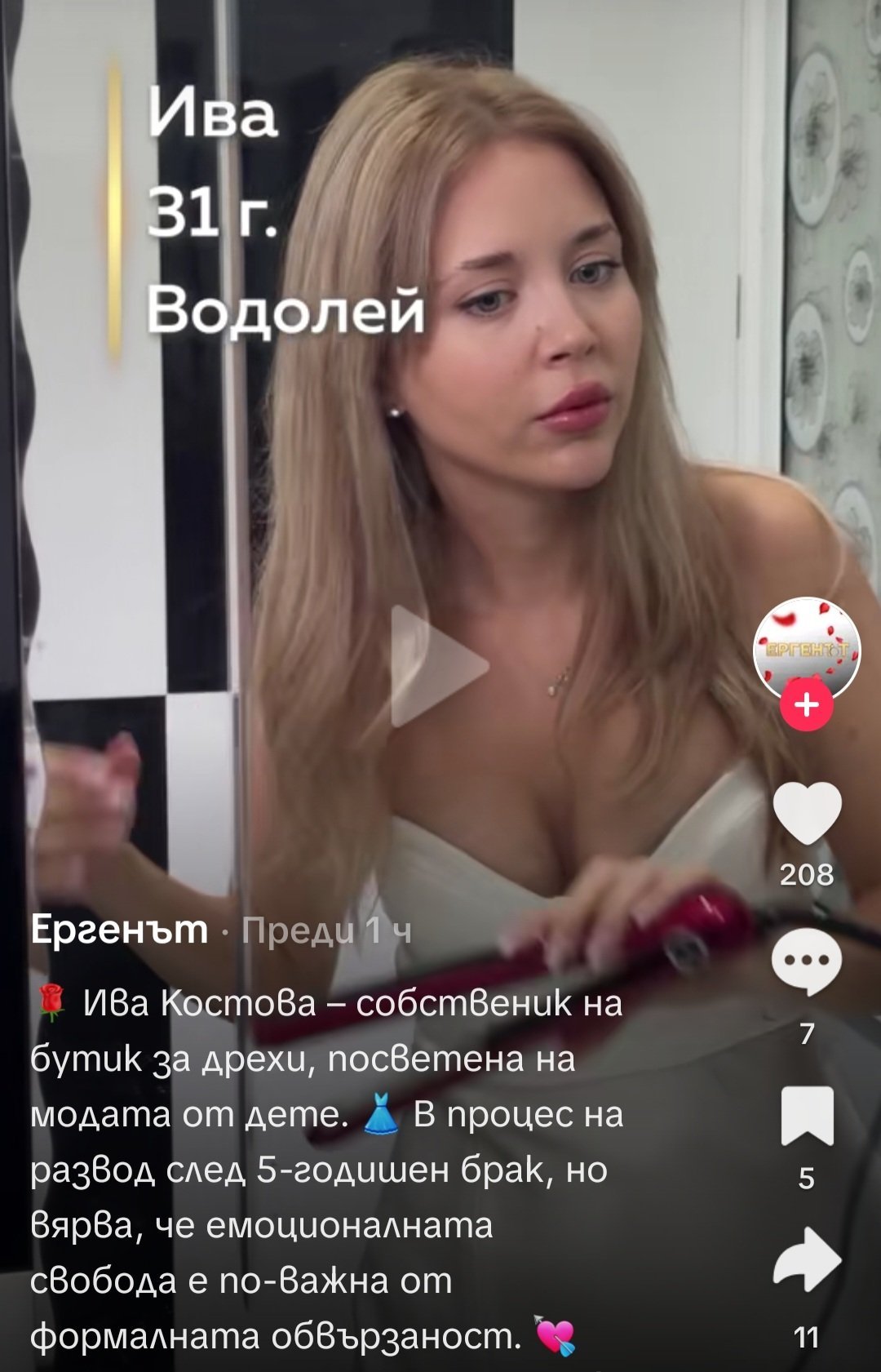Open the comments on this video
This screenshot has height=1372, width=881.
pyautogui.click(x=806, y=962)
